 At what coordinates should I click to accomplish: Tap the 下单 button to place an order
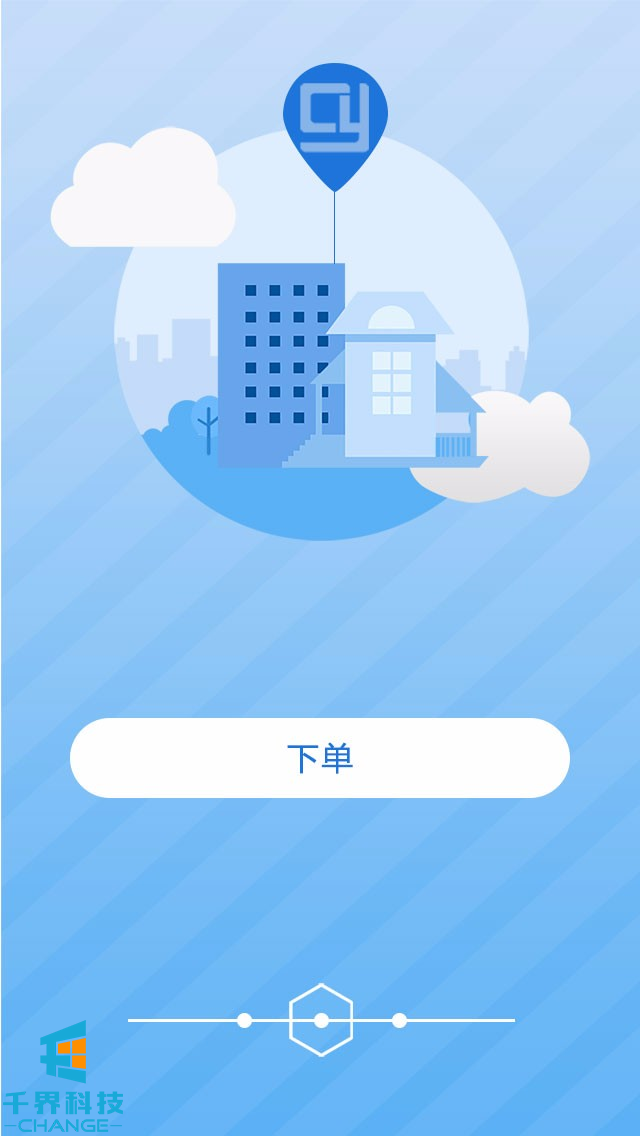(320, 758)
